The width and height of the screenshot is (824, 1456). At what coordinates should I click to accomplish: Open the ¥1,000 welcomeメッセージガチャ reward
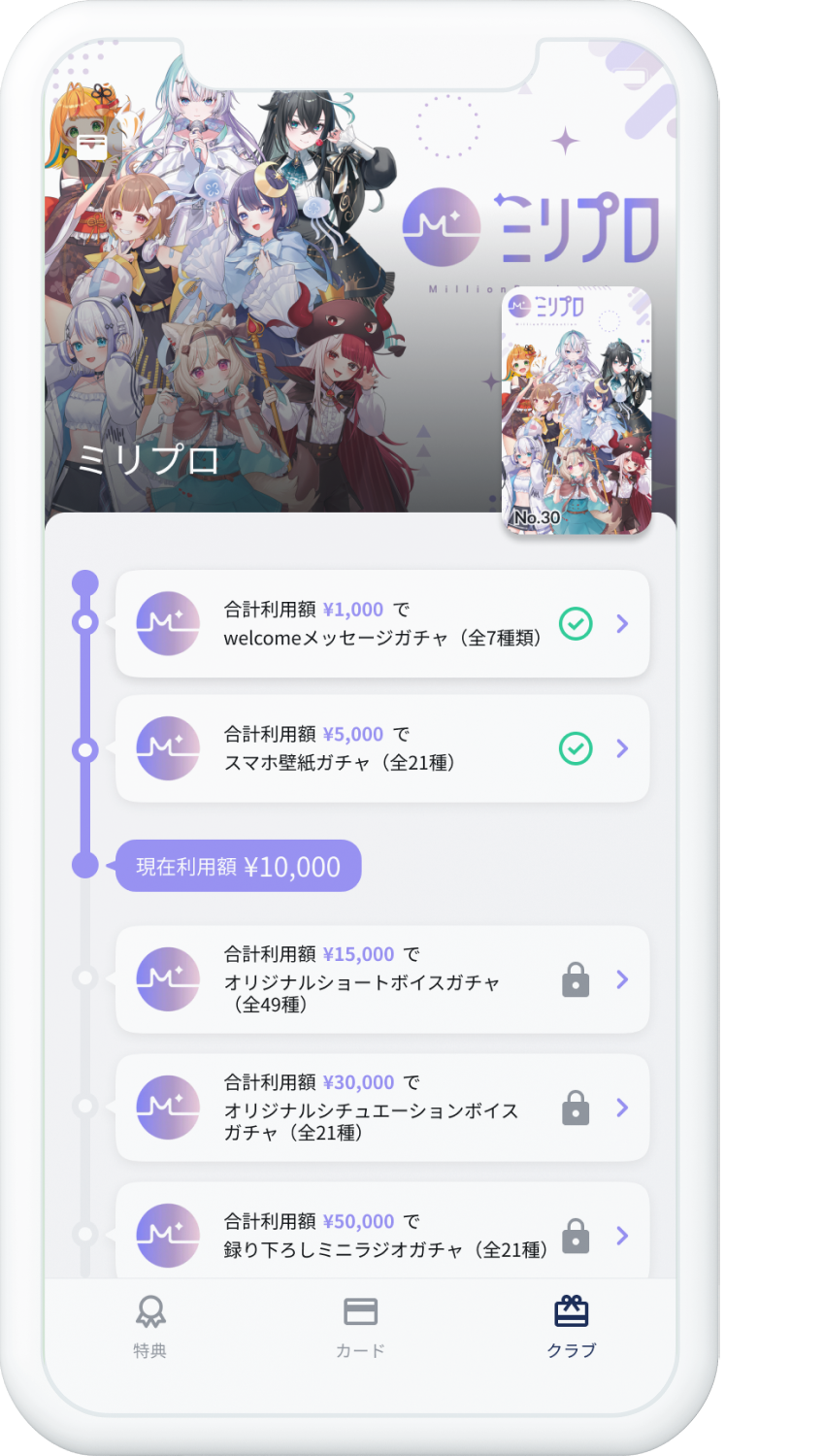(382, 623)
